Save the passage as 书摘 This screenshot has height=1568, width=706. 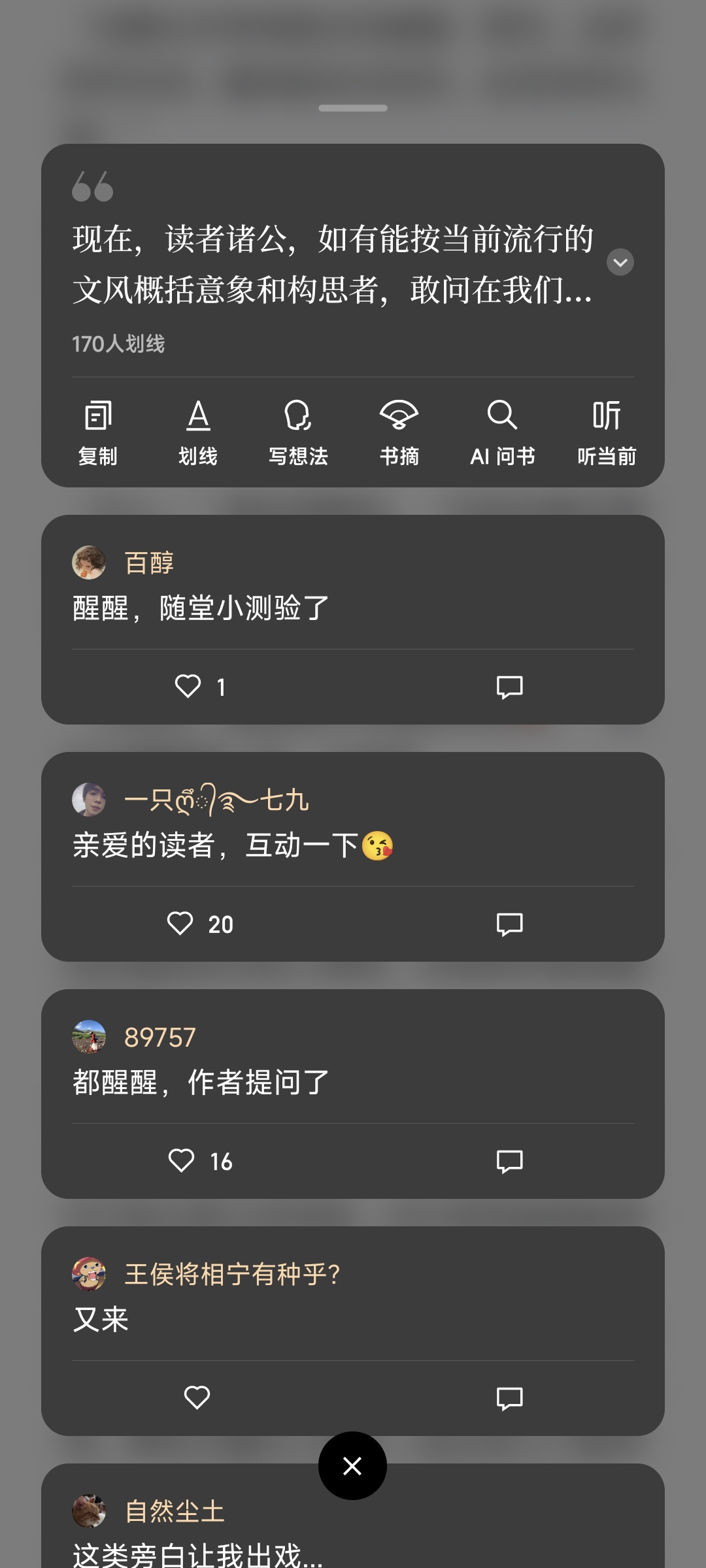click(399, 433)
